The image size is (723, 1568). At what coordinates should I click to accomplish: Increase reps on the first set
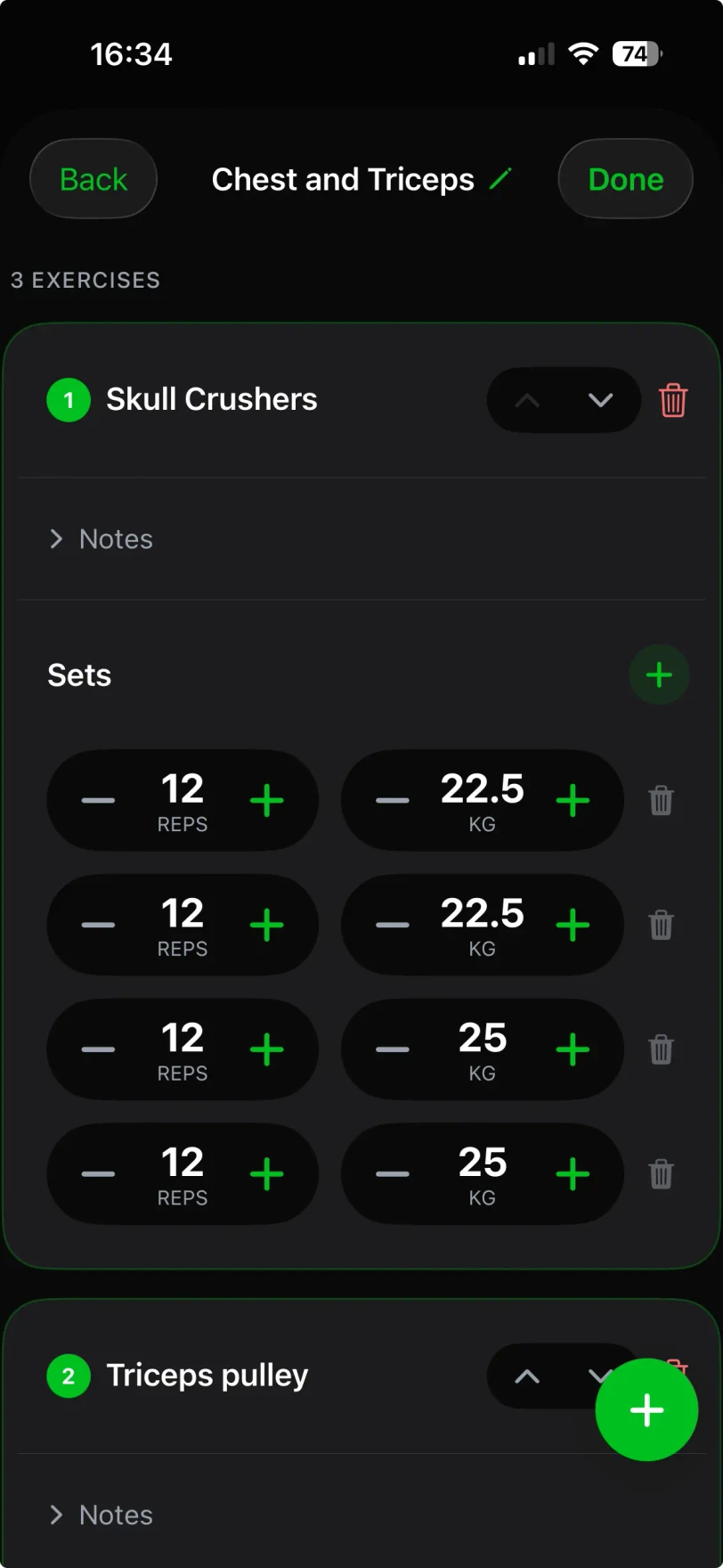pos(266,800)
